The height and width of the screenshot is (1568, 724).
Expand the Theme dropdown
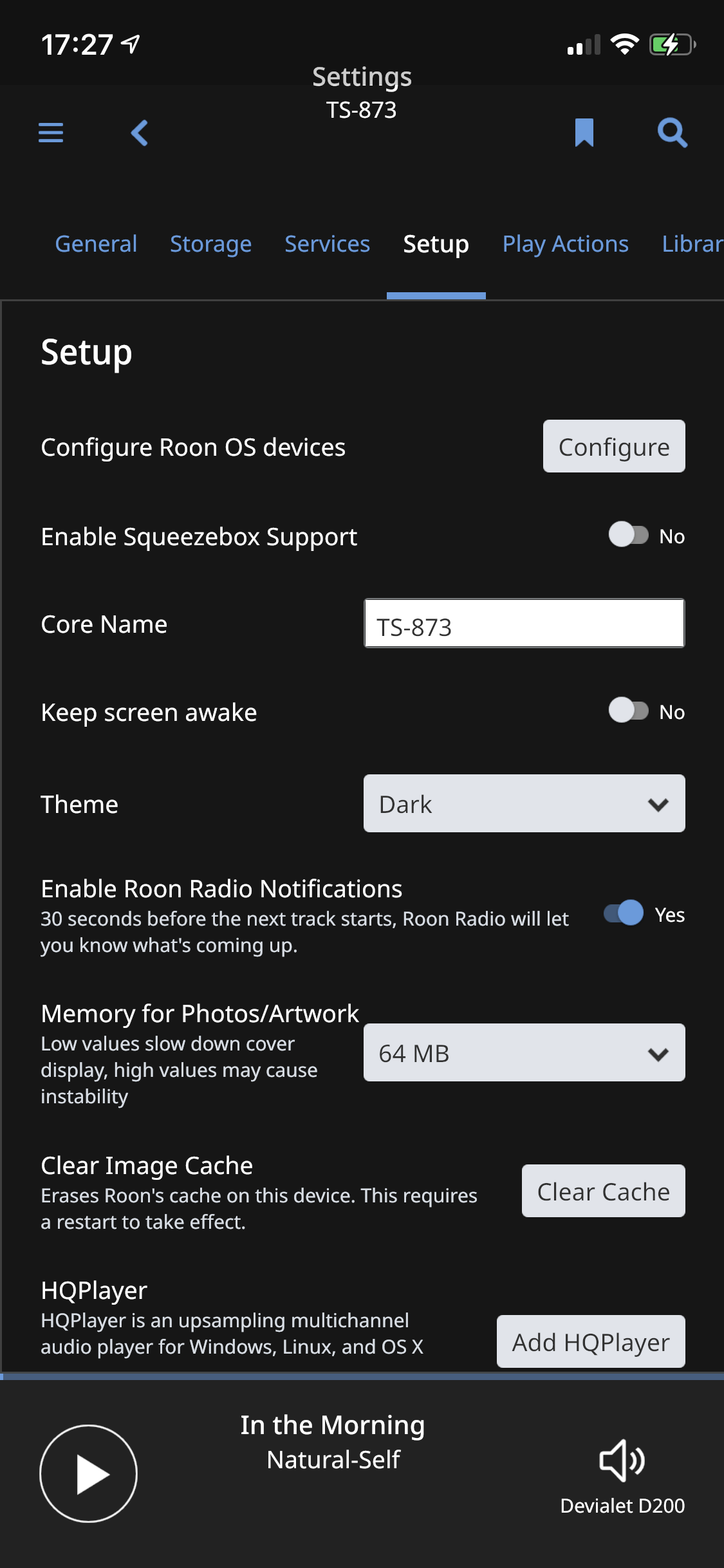point(524,803)
